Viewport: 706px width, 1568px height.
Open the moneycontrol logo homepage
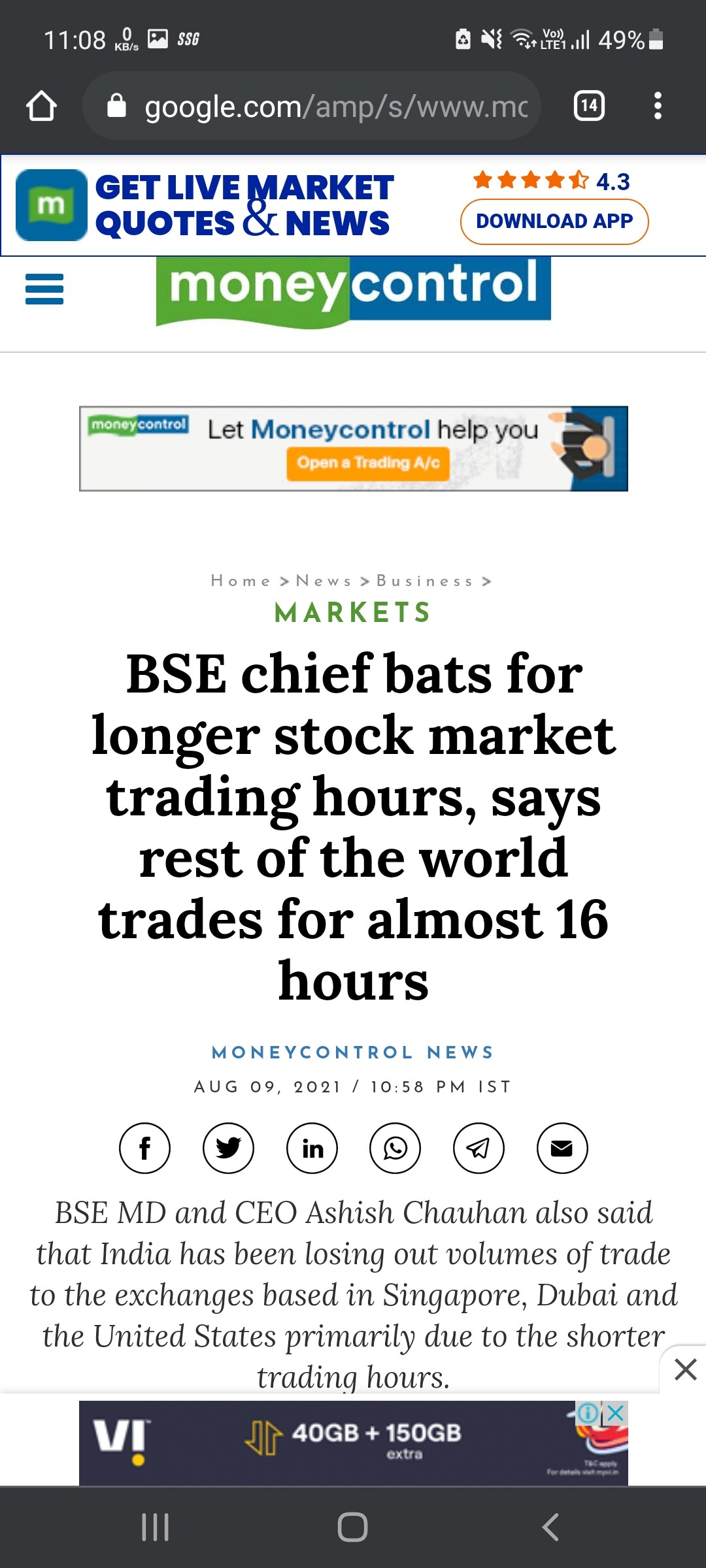tap(353, 291)
